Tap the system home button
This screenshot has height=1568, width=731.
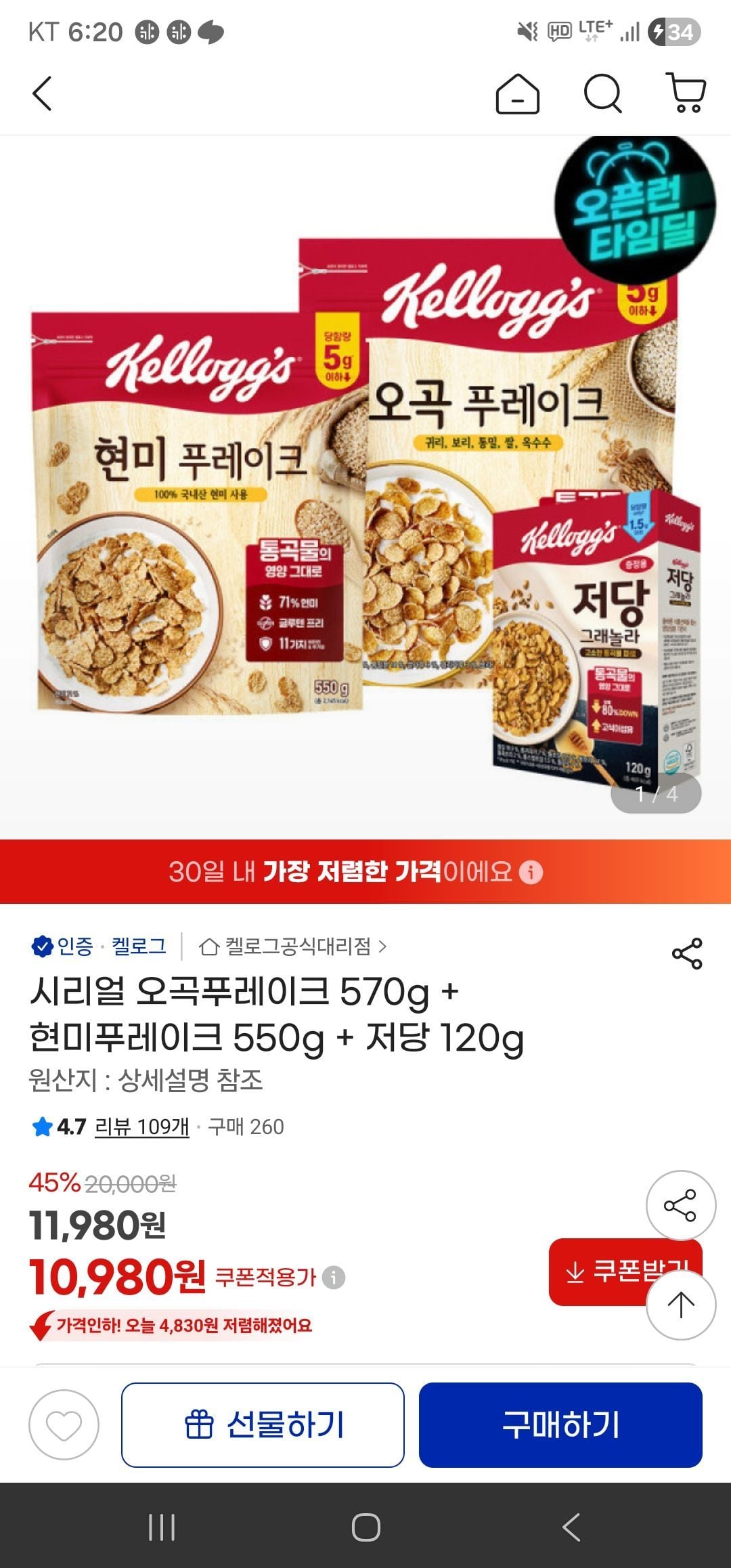pos(365,1527)
